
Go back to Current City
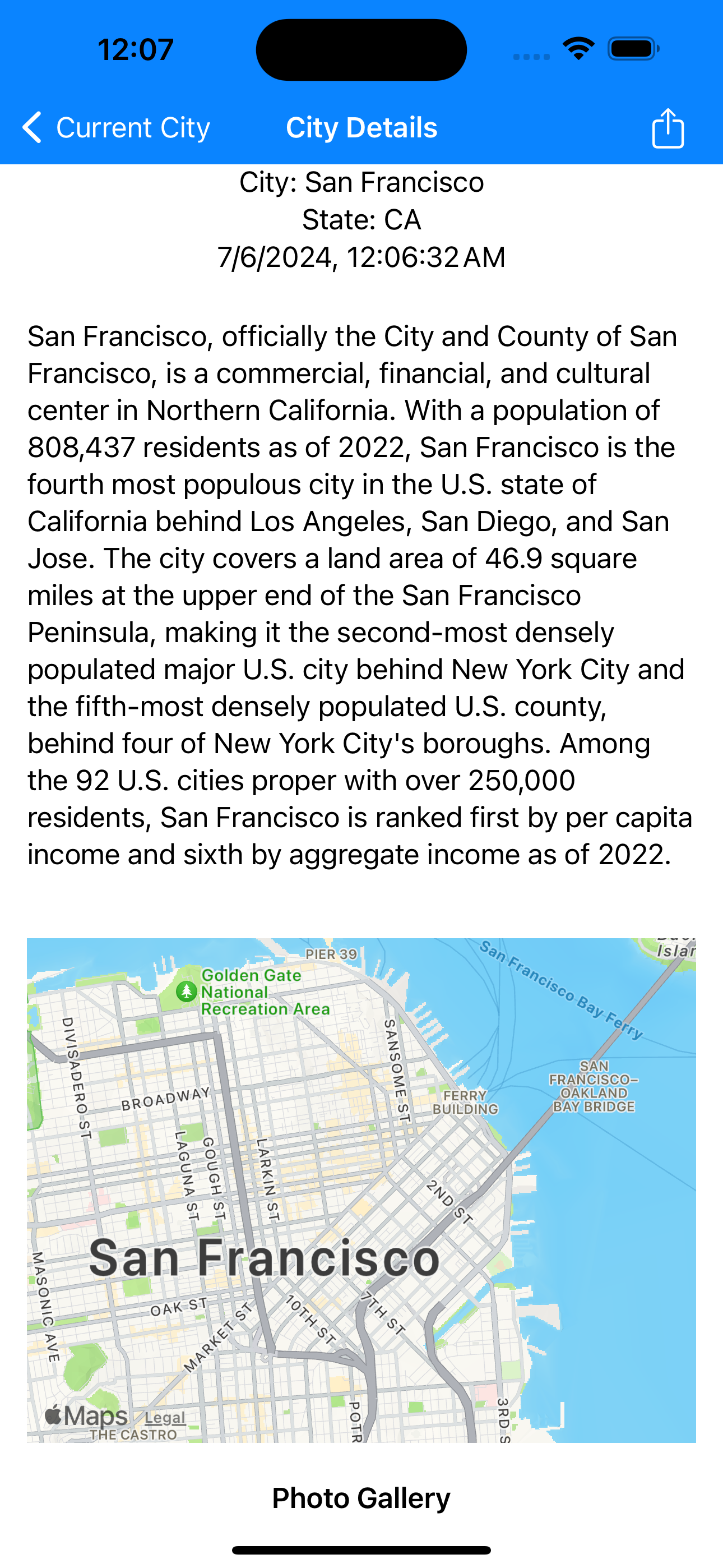click(115, 128)
